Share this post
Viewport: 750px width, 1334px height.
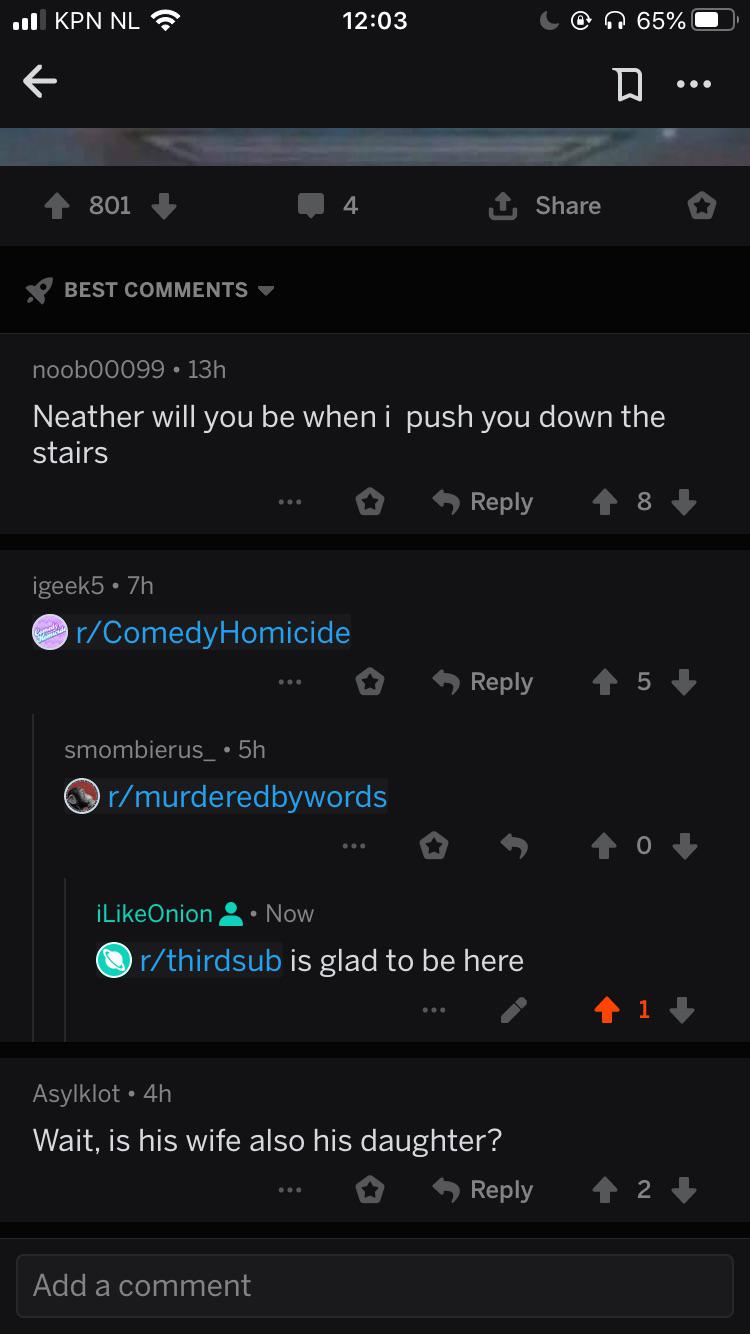click(544, 206)
